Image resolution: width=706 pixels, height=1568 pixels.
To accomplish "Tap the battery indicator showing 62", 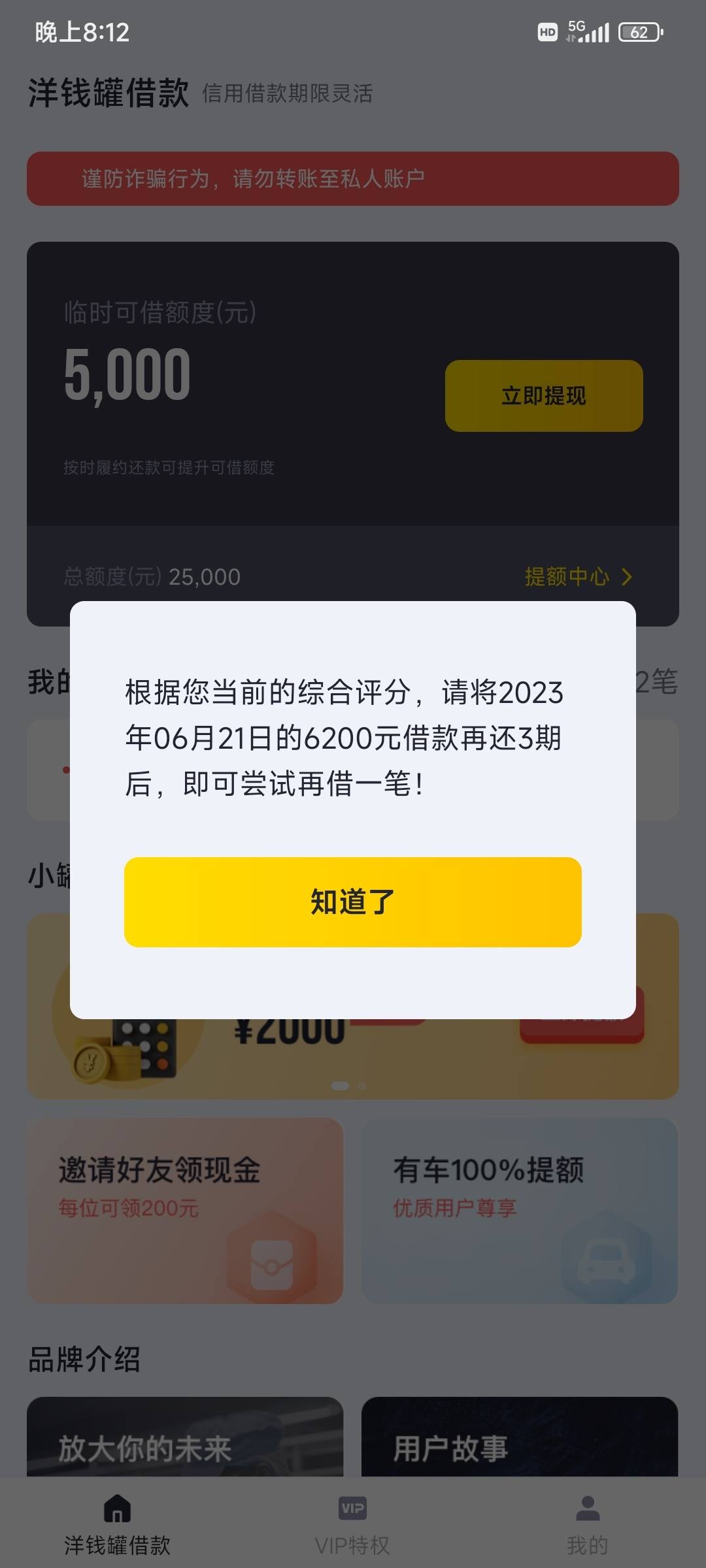I will pos(639,32).
